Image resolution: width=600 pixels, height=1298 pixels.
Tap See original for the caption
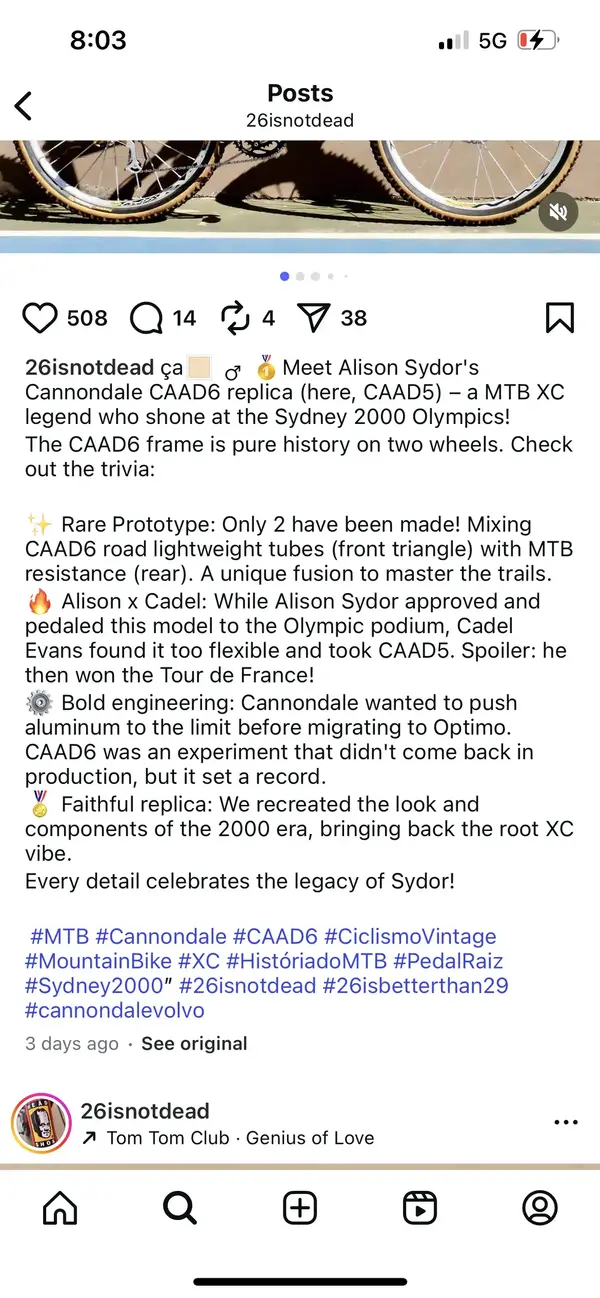(194, 1043)
